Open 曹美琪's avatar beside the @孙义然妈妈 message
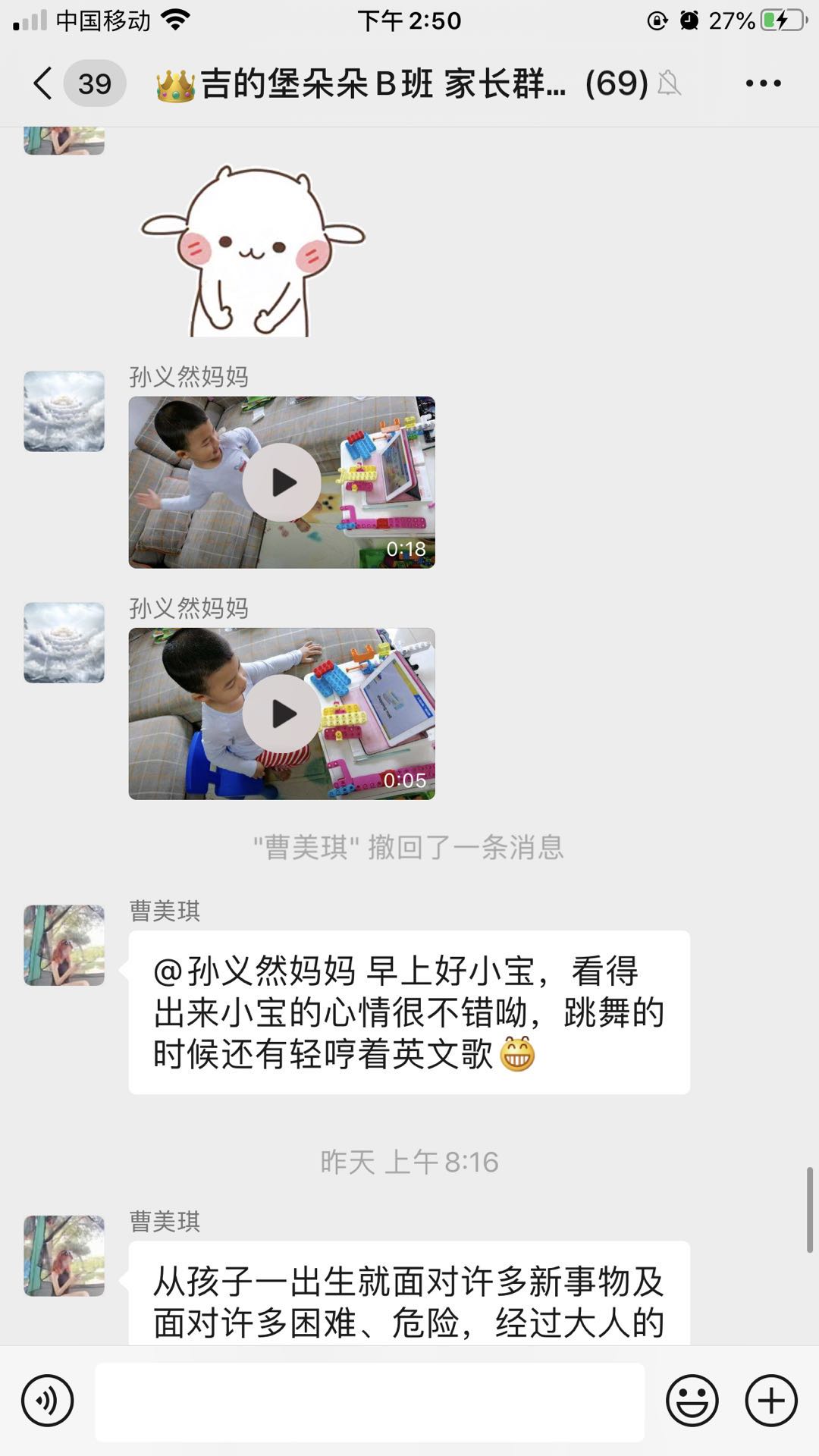 (x=64, y=945)
